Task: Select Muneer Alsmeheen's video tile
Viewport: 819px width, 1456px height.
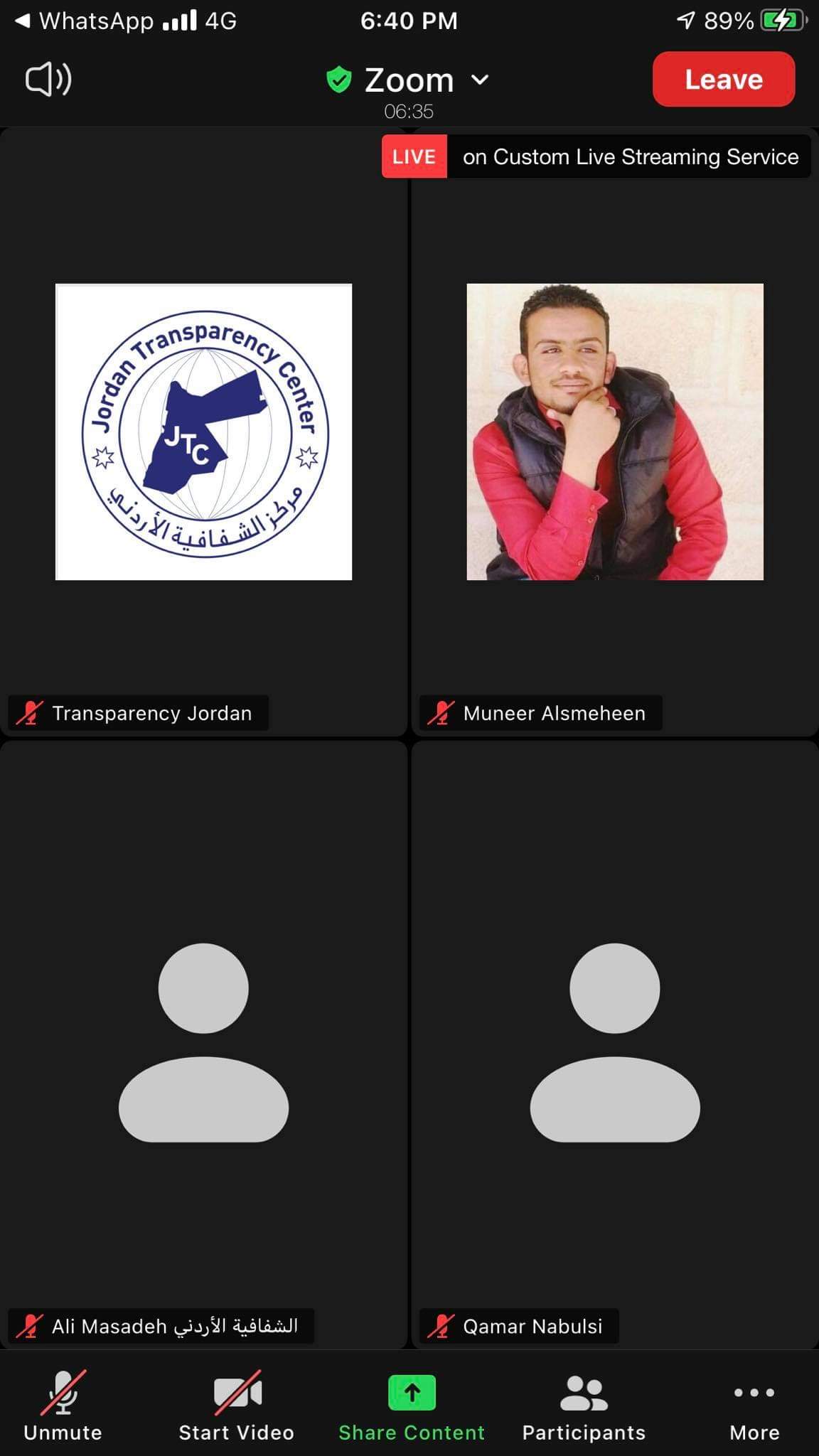Action: click(615, 432)
